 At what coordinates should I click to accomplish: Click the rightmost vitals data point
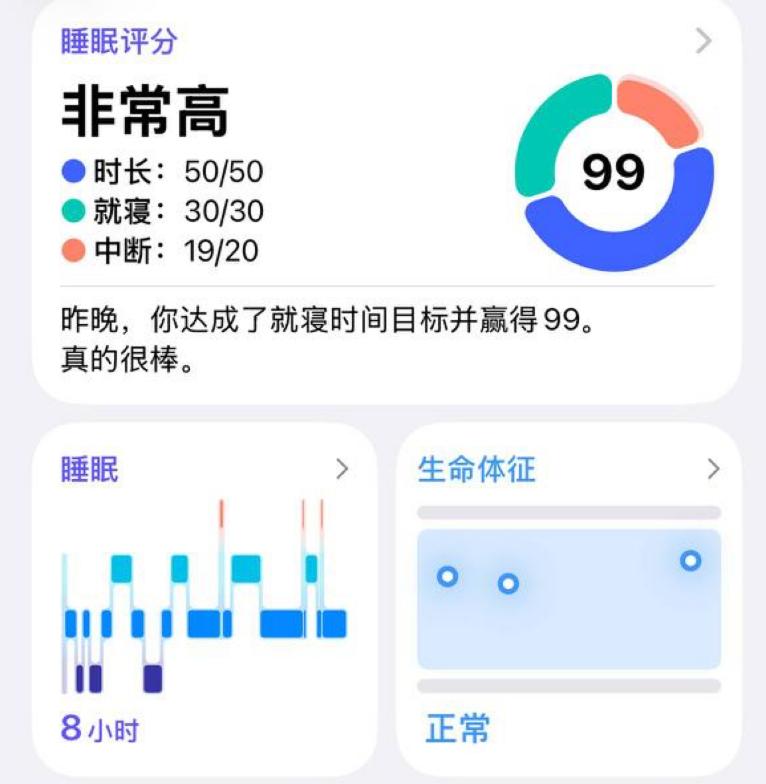click(x=688, y=561)
